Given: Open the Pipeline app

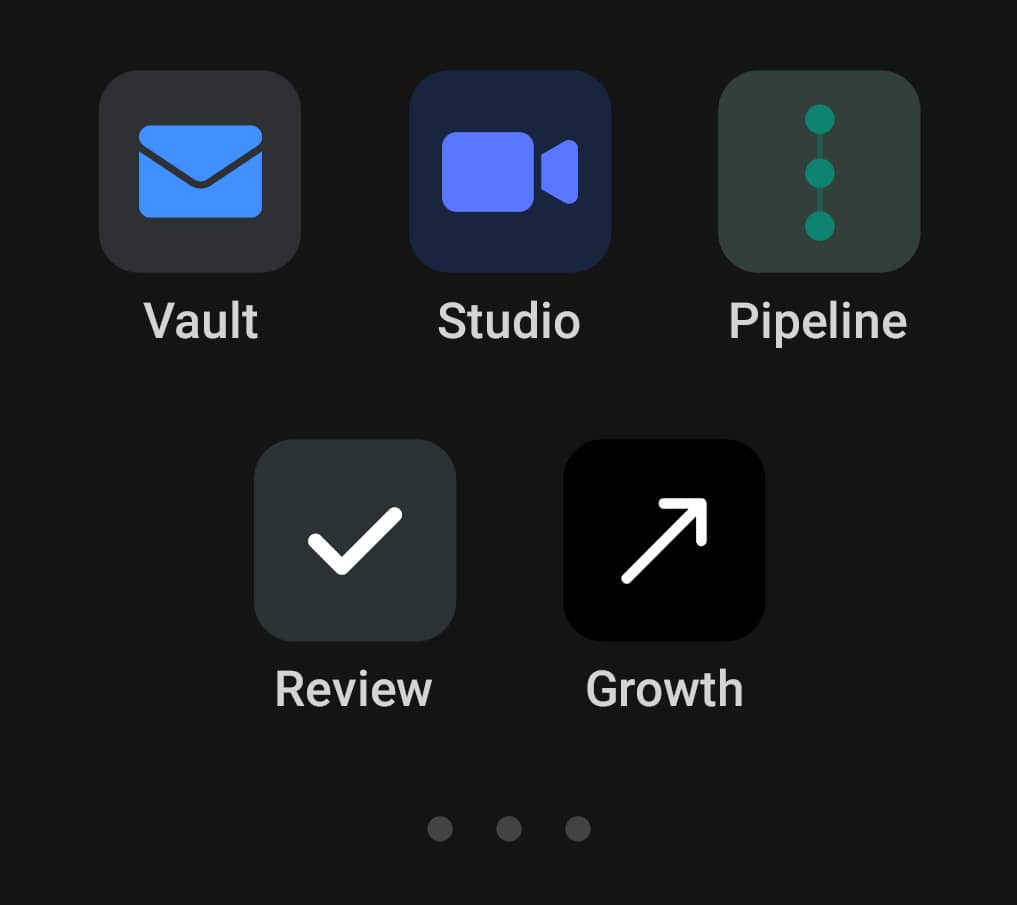Looking at the screenshot, I should point(819,171).
